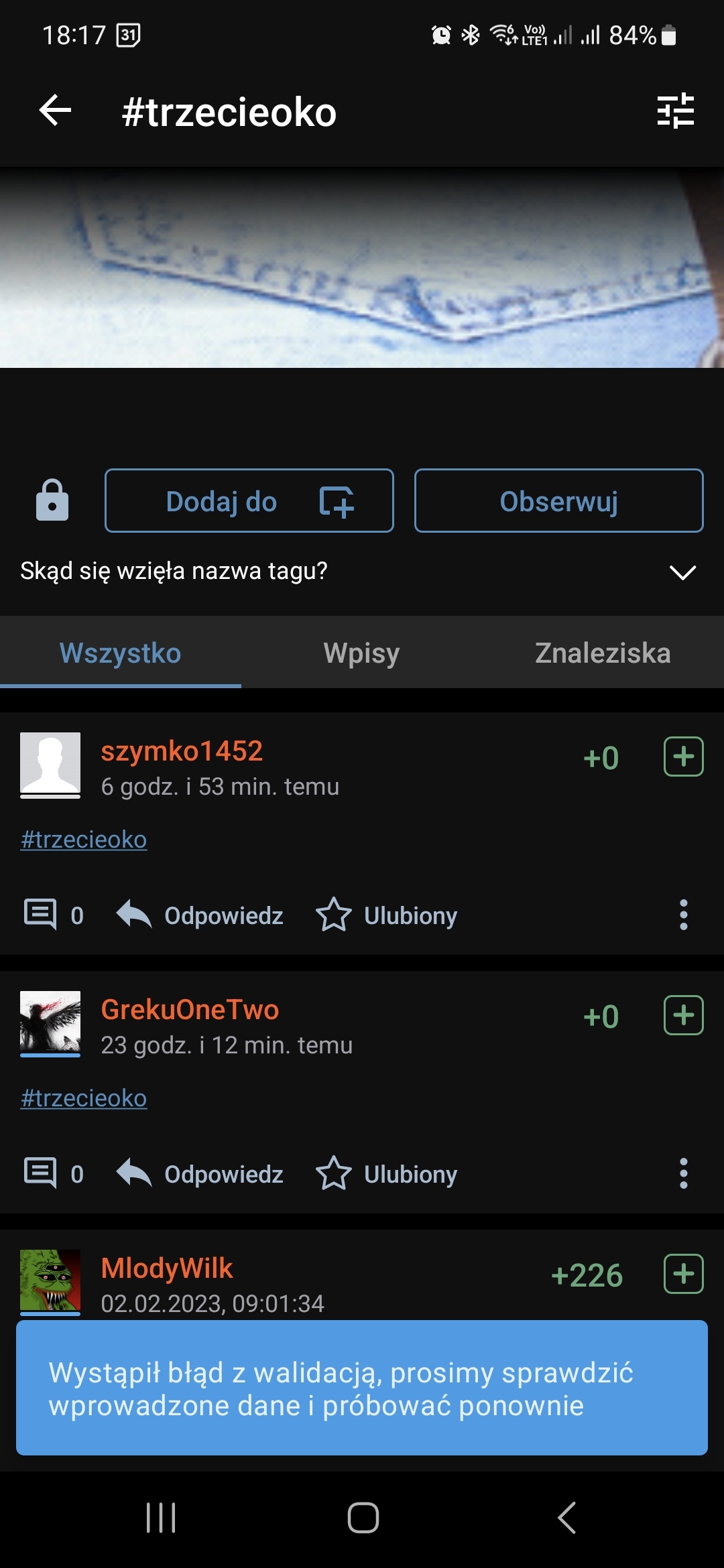Viewport: 724px width, 1568px height.
Task: Select the Wszystko tab
Action: [x=121, y=653]
